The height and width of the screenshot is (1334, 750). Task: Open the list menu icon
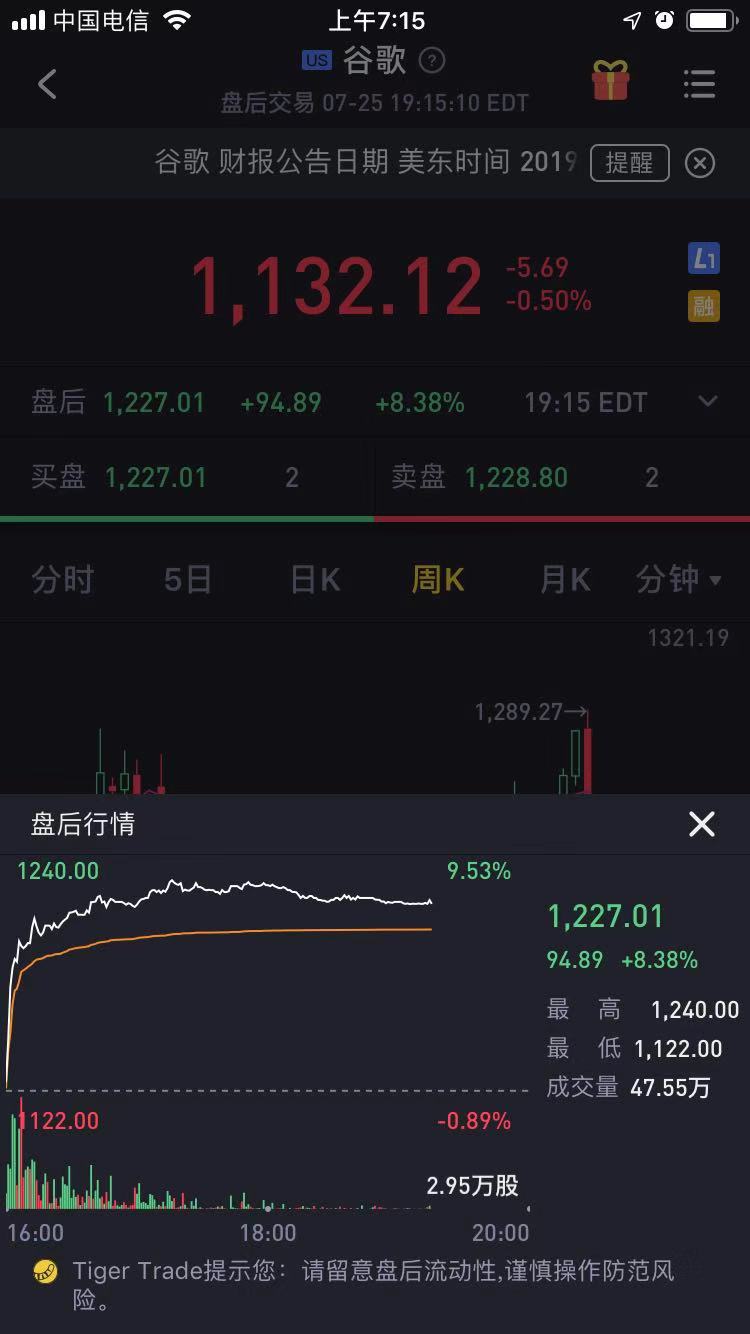click(699, 84)
